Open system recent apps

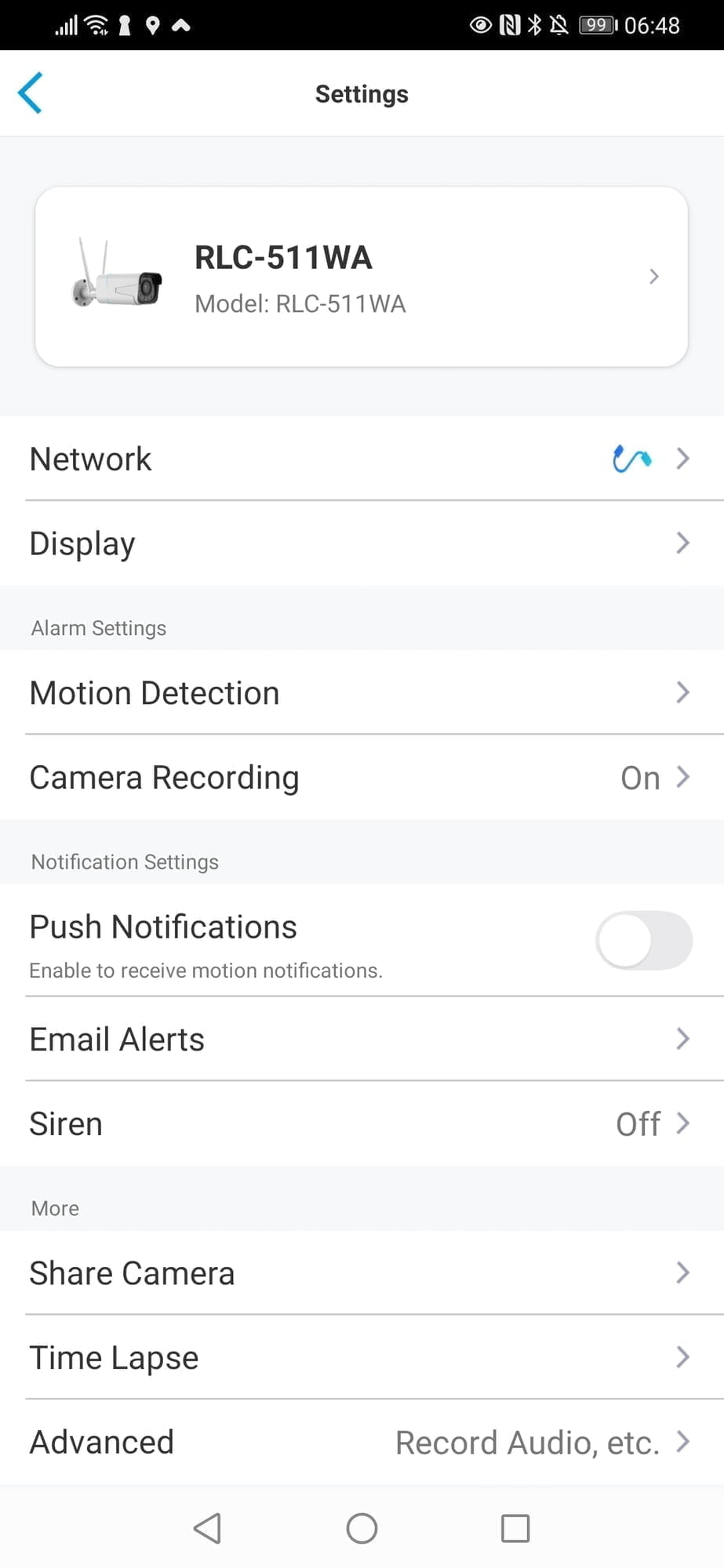[x=515, y=1528]
